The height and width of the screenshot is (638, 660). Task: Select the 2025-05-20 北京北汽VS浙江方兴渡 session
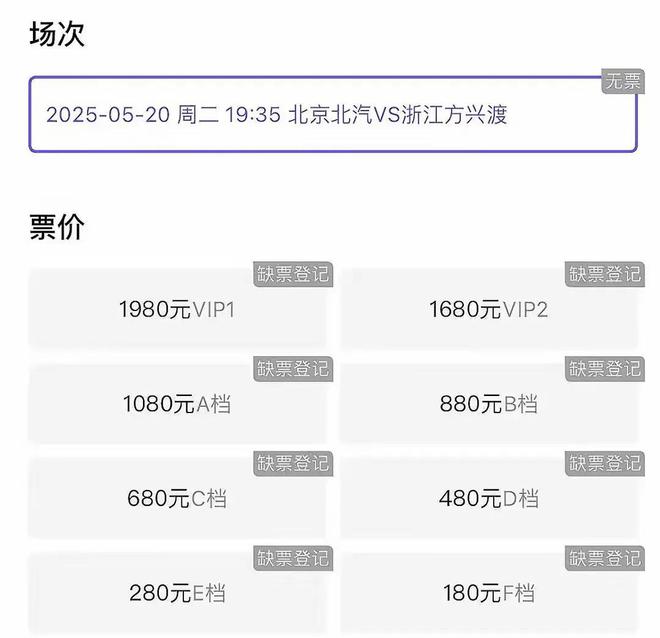[332, 114]
